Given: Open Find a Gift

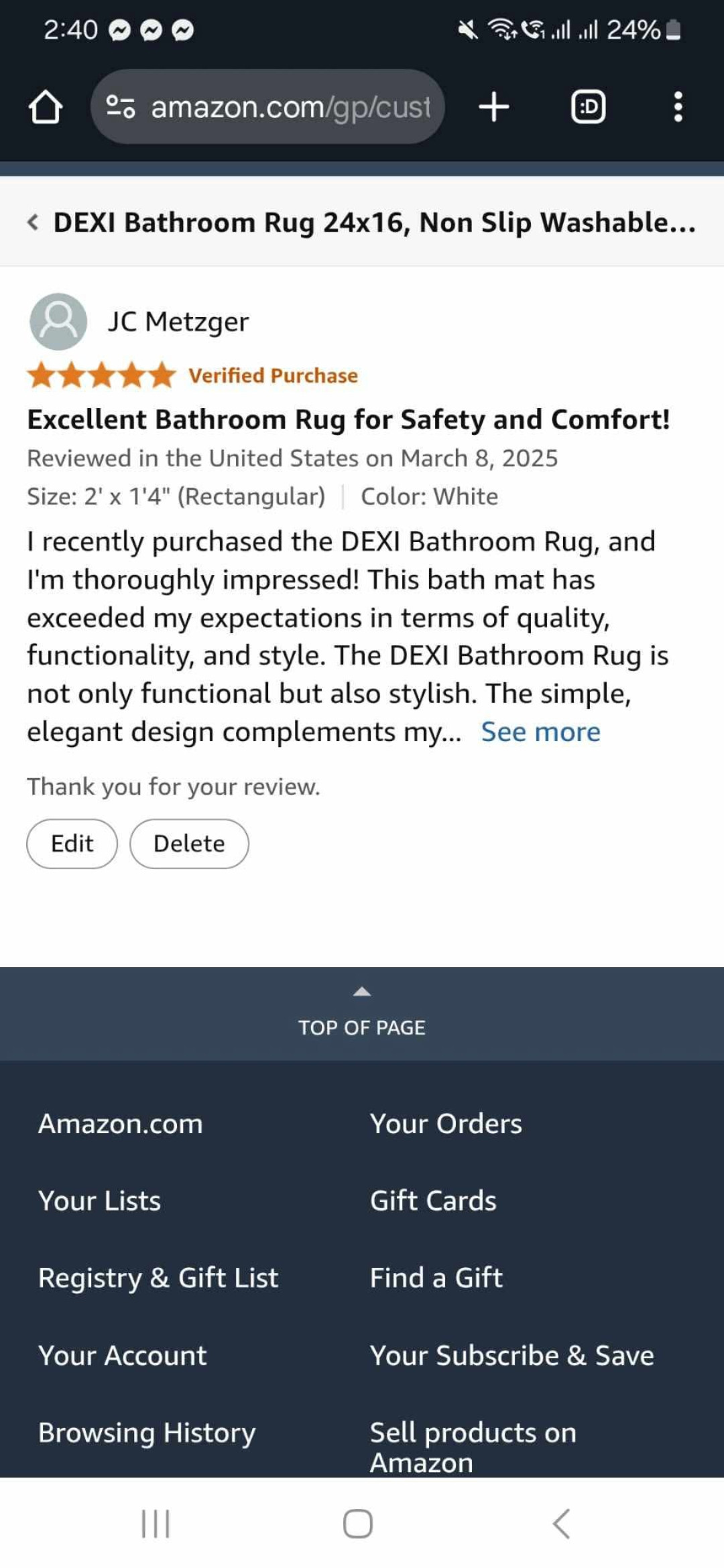Looking at the screenshot, I should pyautogui.click(x=436, y=1278).
